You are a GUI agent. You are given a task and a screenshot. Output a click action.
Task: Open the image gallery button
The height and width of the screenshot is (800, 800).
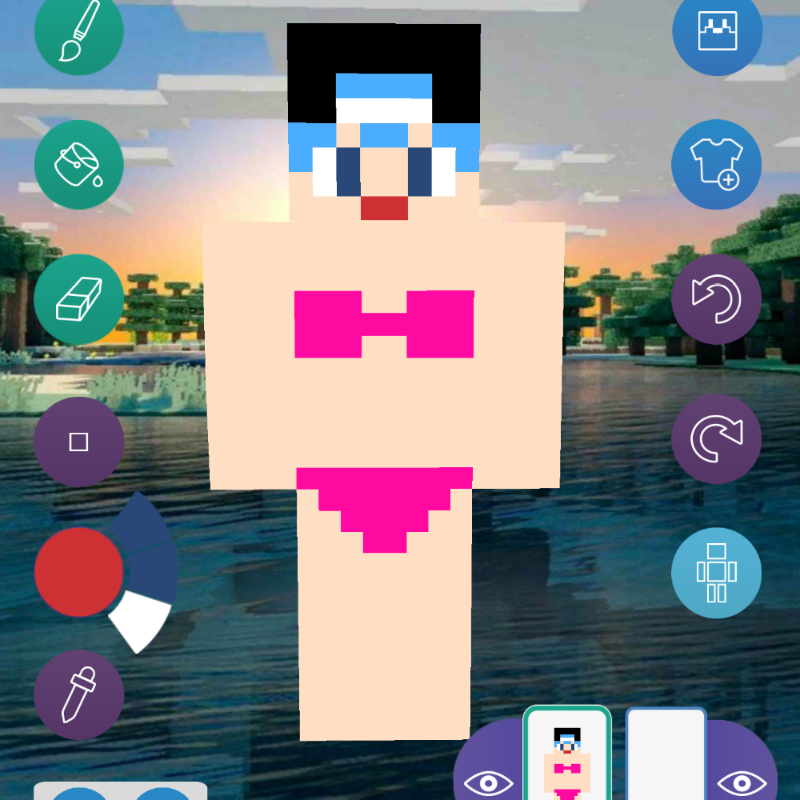[716, 33]
